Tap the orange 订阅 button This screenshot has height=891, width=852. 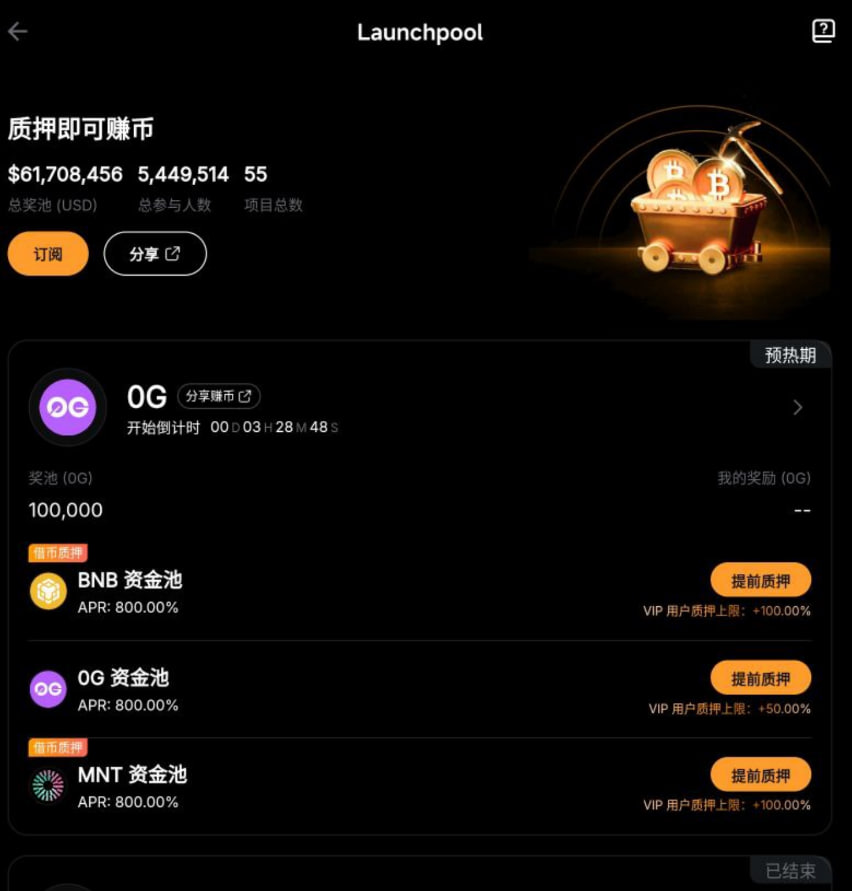(48, 254)
